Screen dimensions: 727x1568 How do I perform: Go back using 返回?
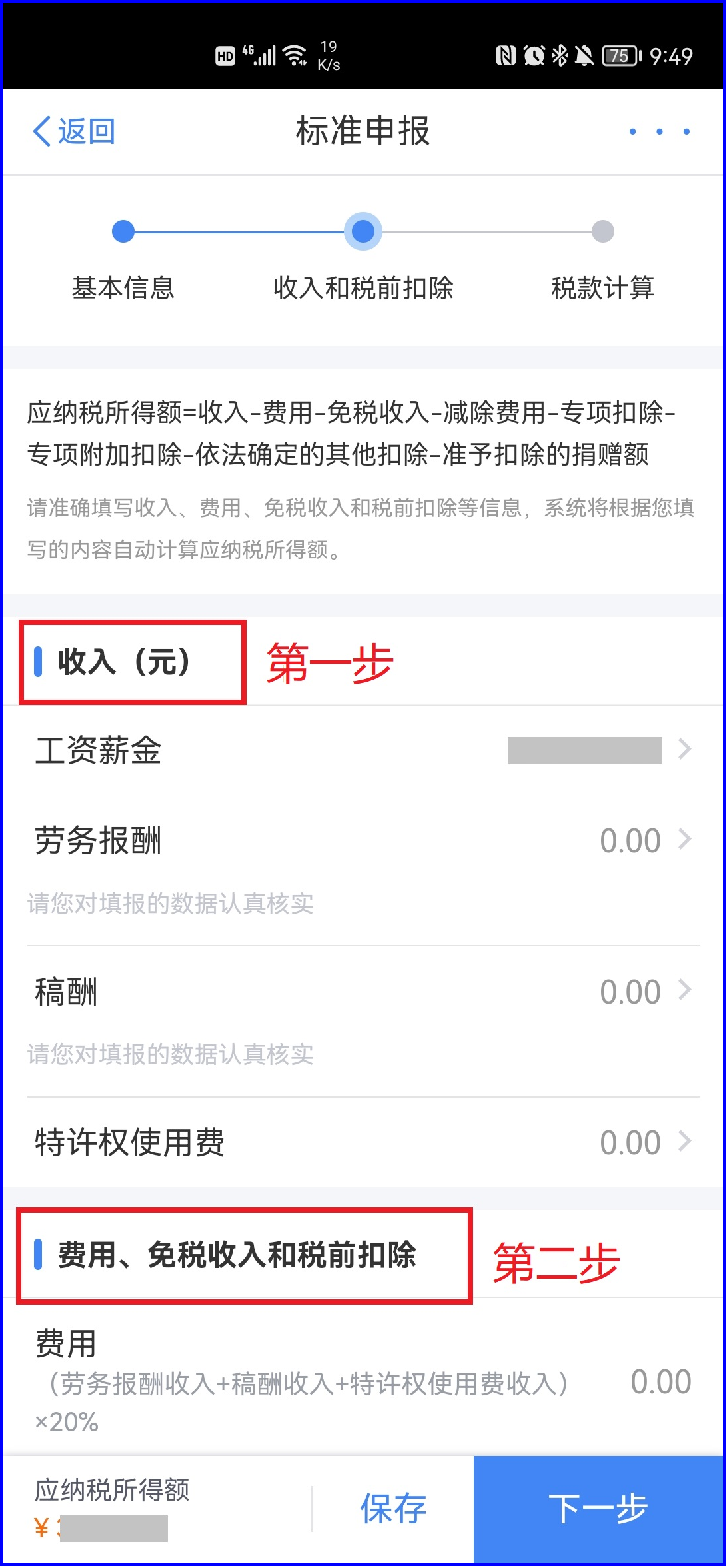(74, 131)
